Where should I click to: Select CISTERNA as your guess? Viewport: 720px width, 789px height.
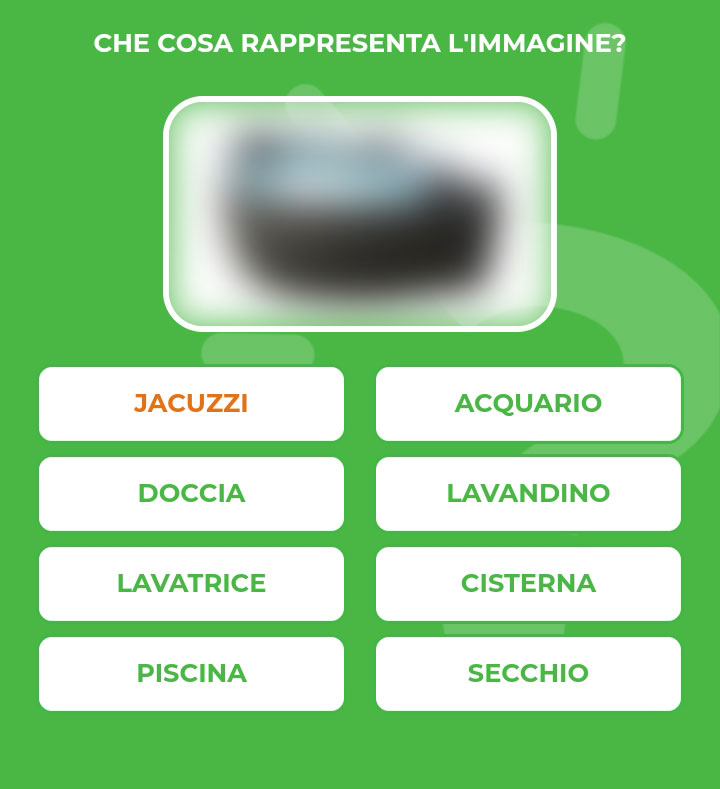528,584
